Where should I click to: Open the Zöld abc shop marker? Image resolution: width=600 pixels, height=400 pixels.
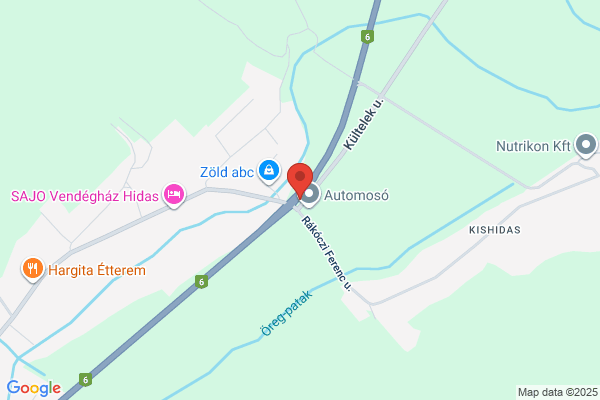[269, 171]
